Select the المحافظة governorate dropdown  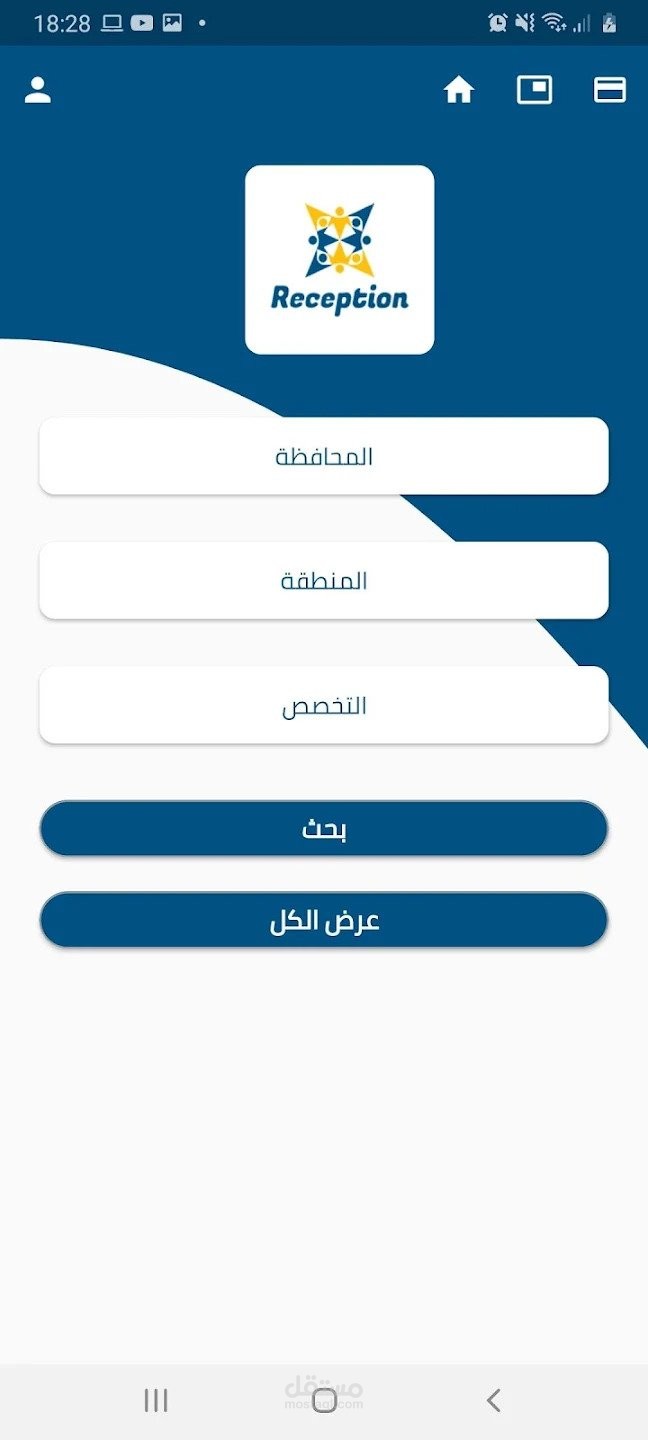pos(324,457)
